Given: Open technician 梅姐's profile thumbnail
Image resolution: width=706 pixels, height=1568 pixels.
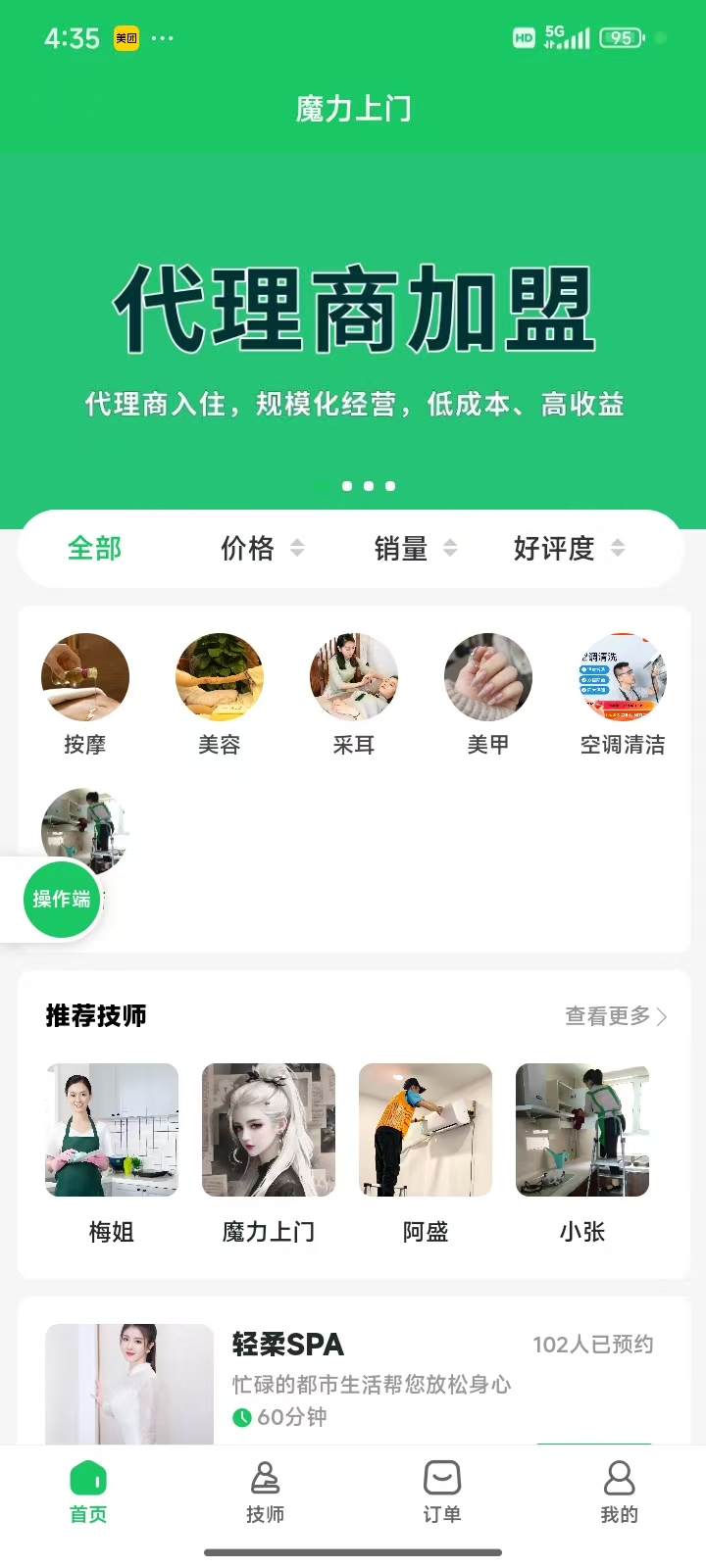Looking at the screenshot, I should (111, 1129).
